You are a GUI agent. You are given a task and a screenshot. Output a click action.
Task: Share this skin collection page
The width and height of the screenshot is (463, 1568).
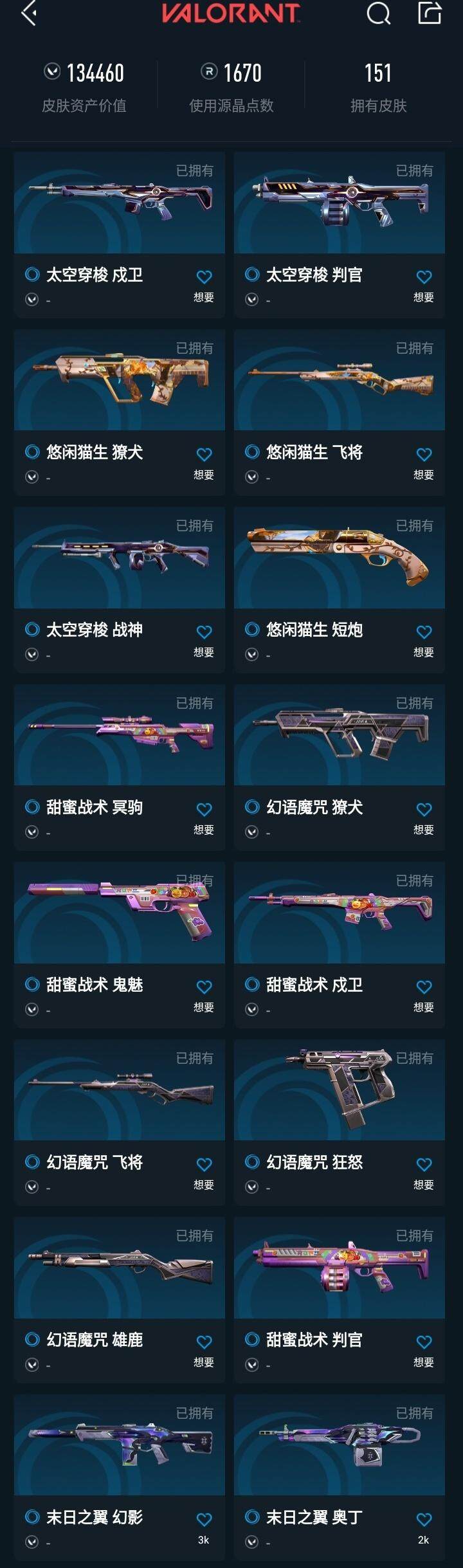430,13
